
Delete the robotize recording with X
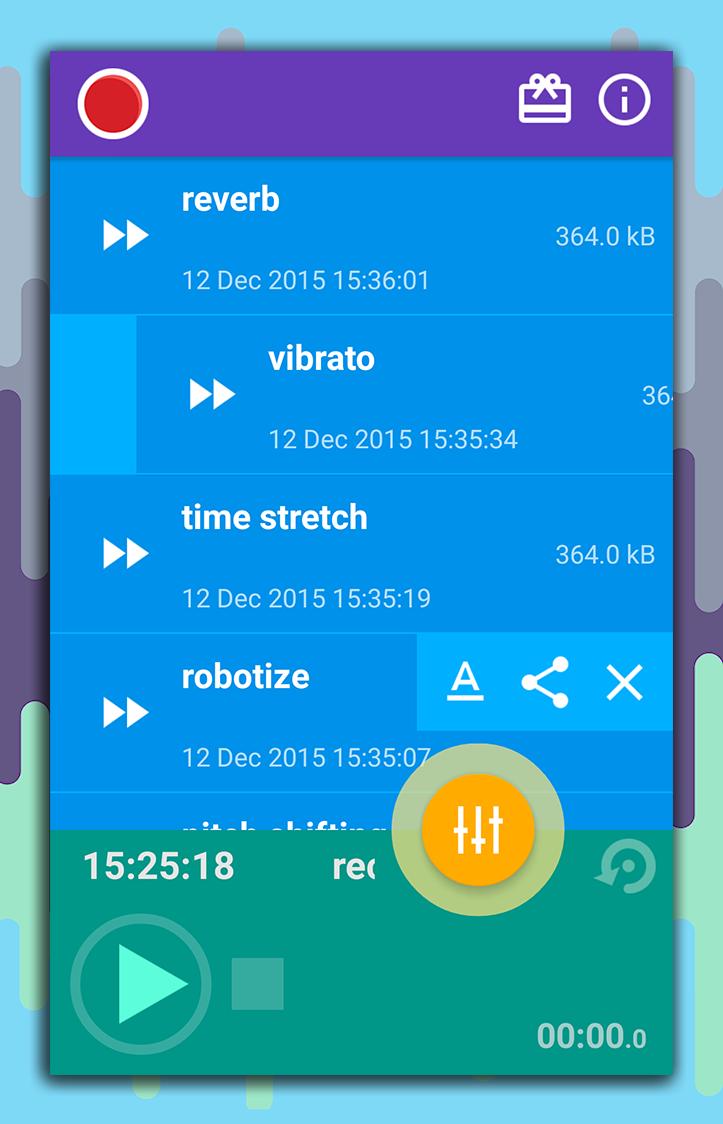(x=624, y=682)
